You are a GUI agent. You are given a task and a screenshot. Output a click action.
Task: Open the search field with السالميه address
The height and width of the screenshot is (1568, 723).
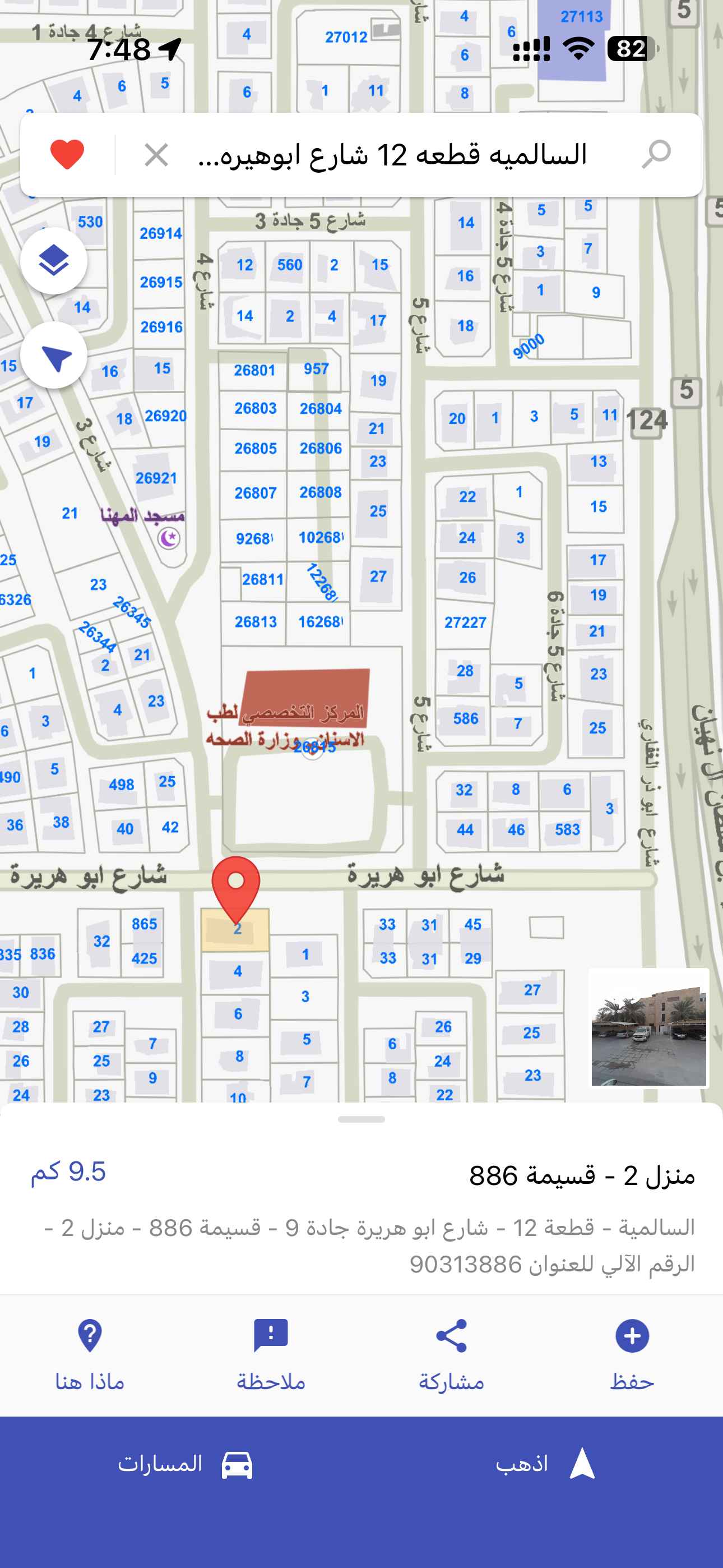[x=392, y=155]
